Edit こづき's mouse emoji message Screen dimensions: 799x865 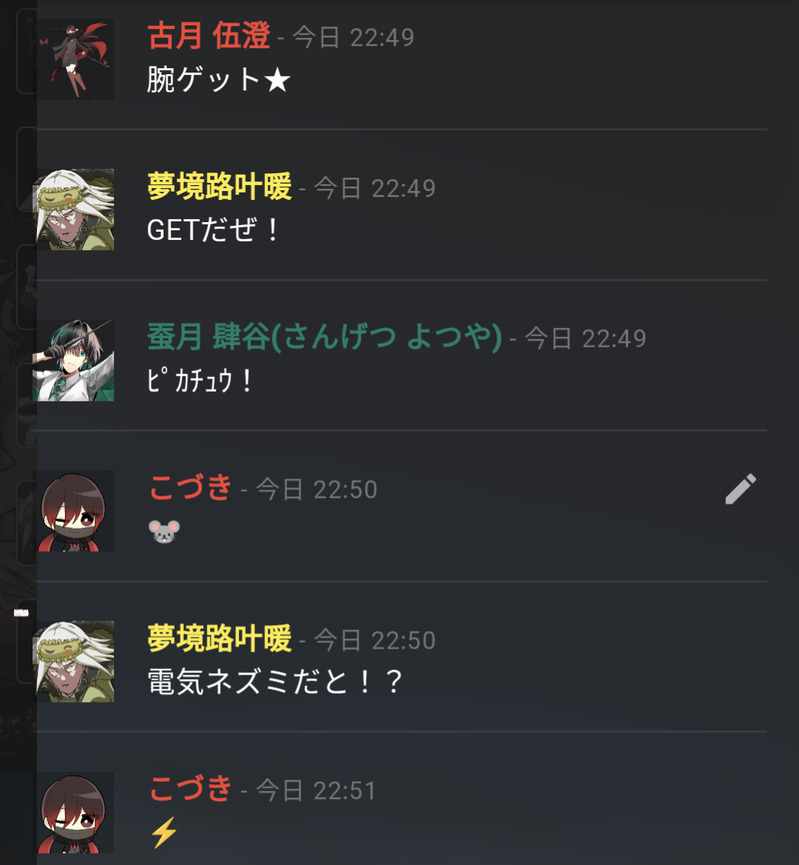pos(740,489)
